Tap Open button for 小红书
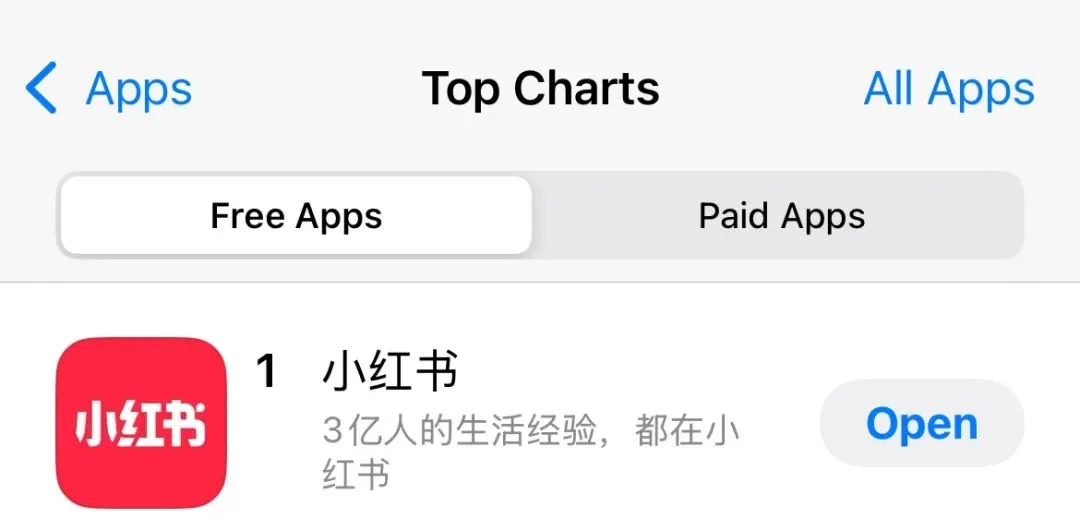 coord(921,424)
